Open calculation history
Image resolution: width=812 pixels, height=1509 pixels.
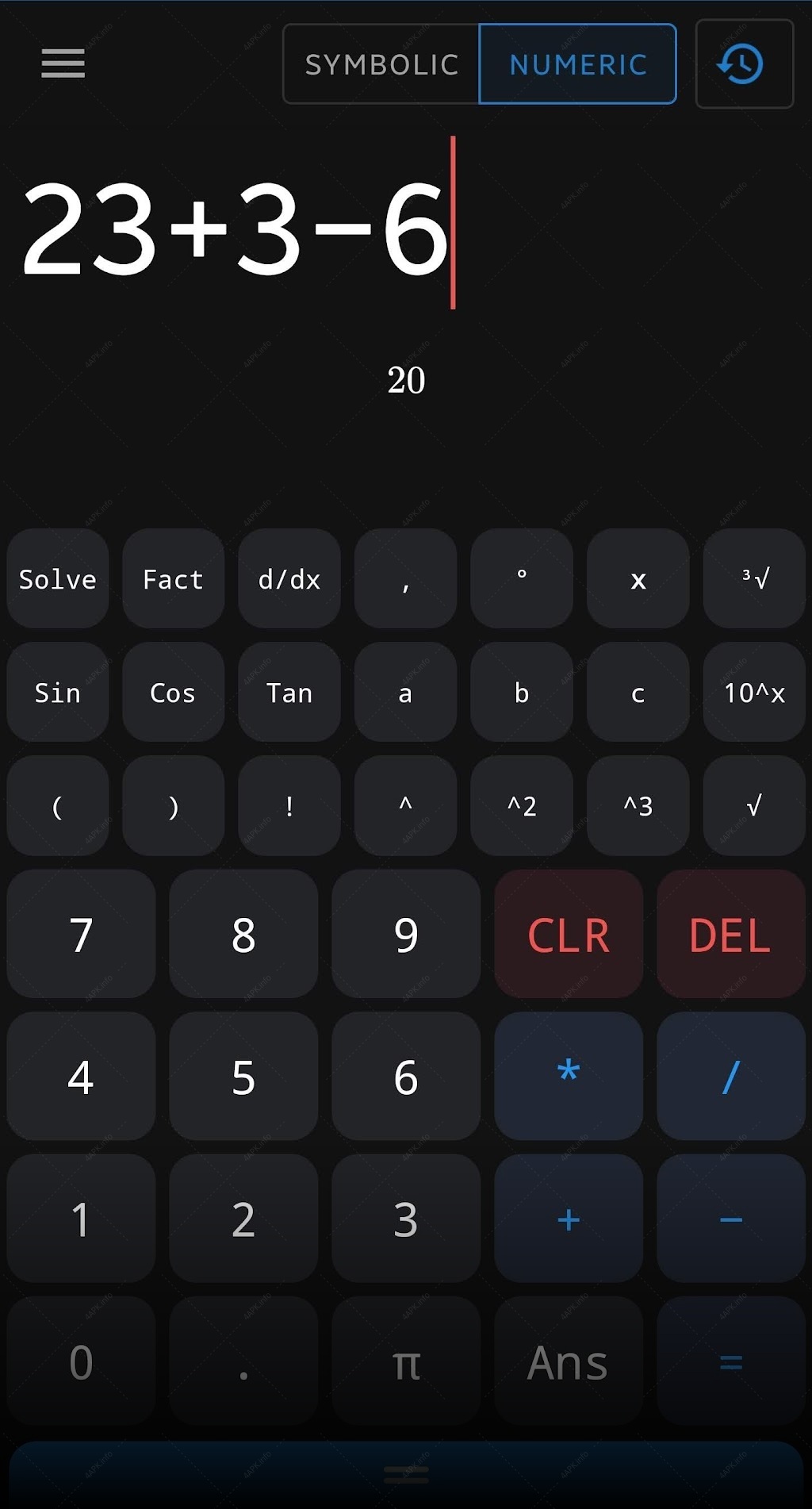tap(744, 63)
